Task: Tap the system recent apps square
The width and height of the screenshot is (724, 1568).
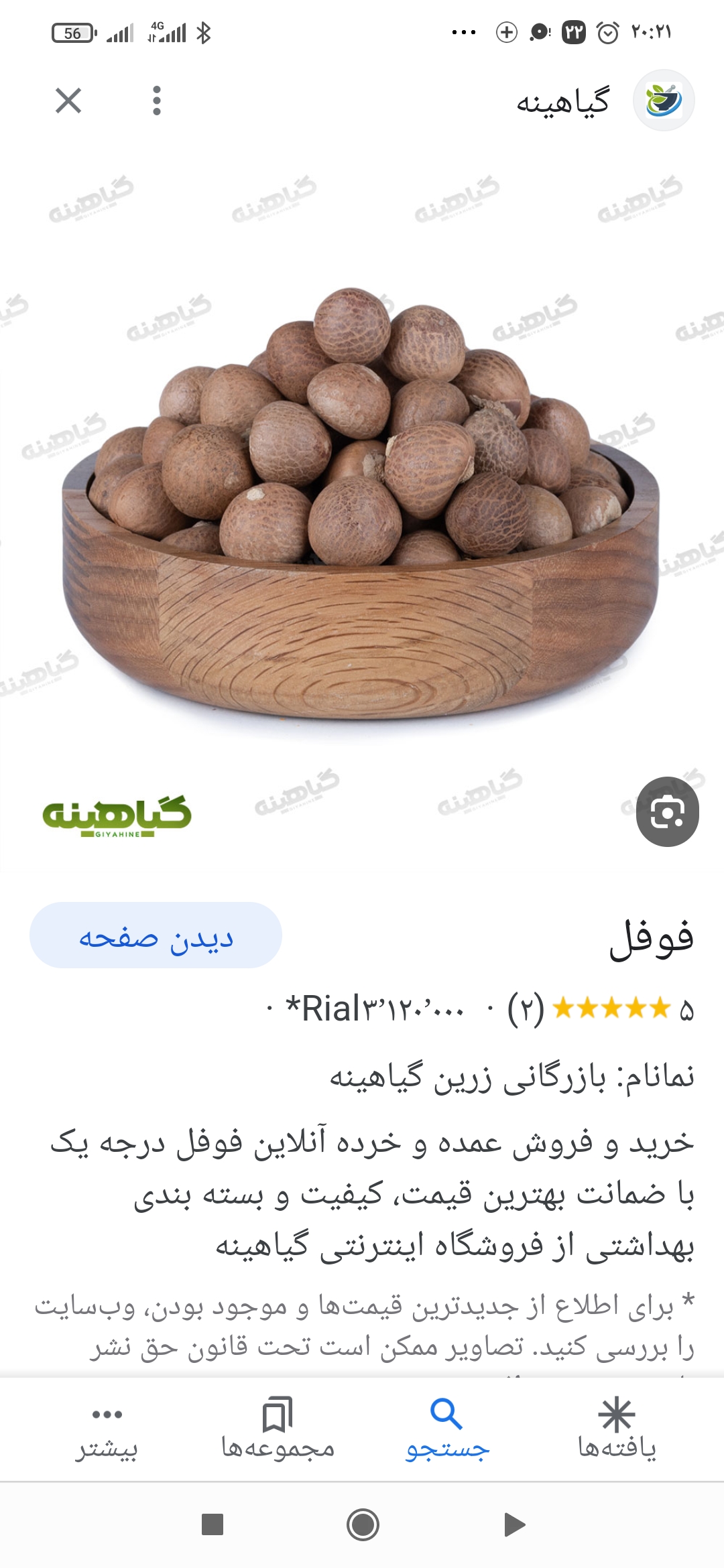Action: (213, 1525)
